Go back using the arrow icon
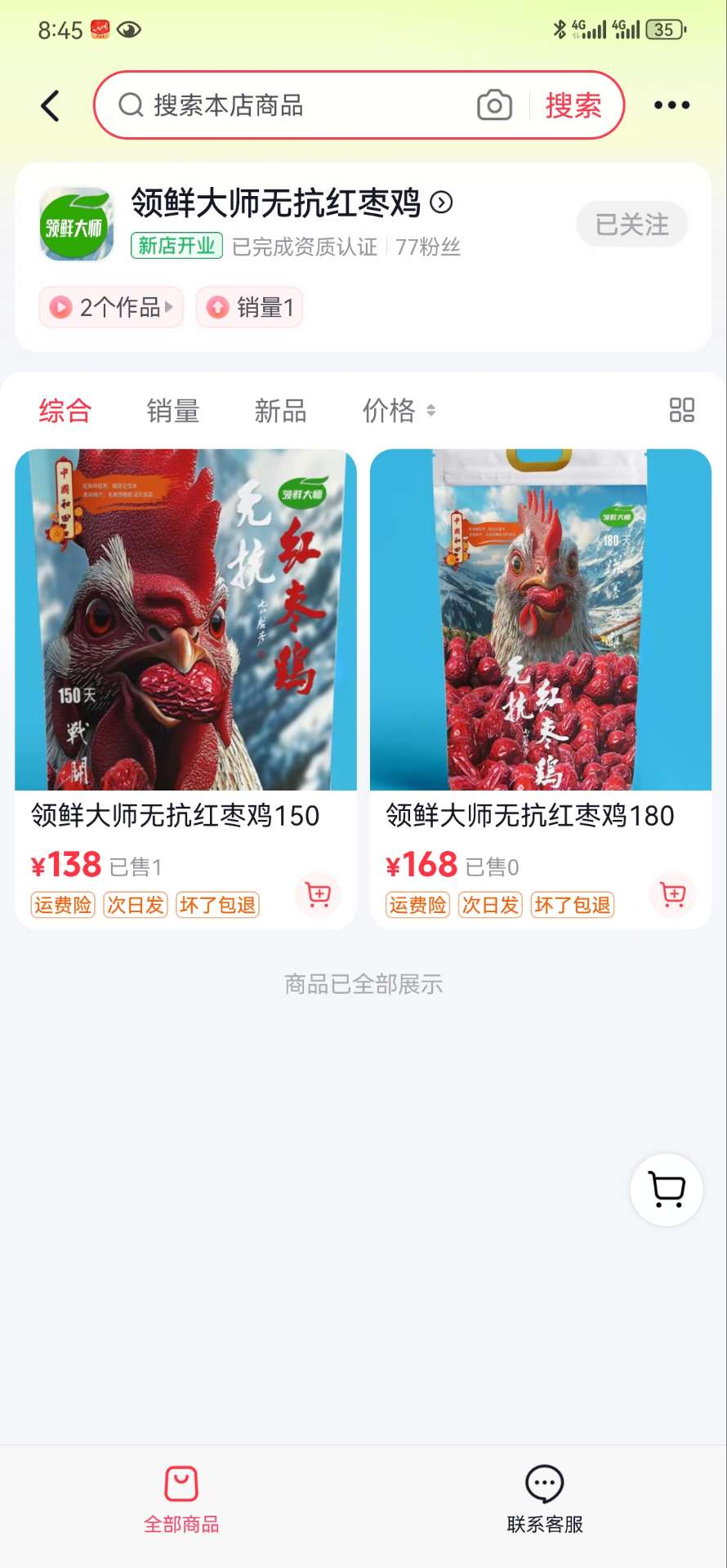This screenshot has height=1568, width=727. [x=51, y=105]
